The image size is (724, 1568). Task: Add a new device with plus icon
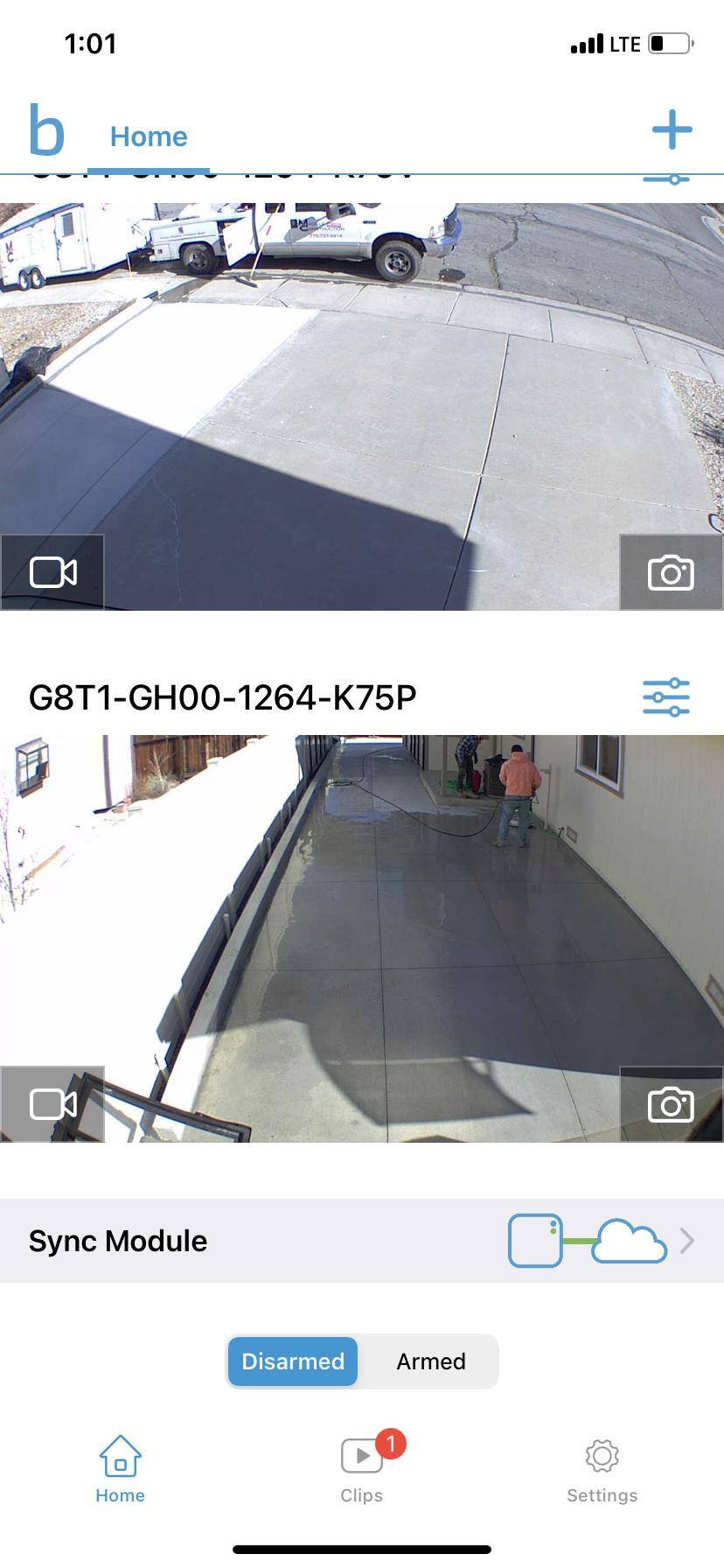coord(672,129)
